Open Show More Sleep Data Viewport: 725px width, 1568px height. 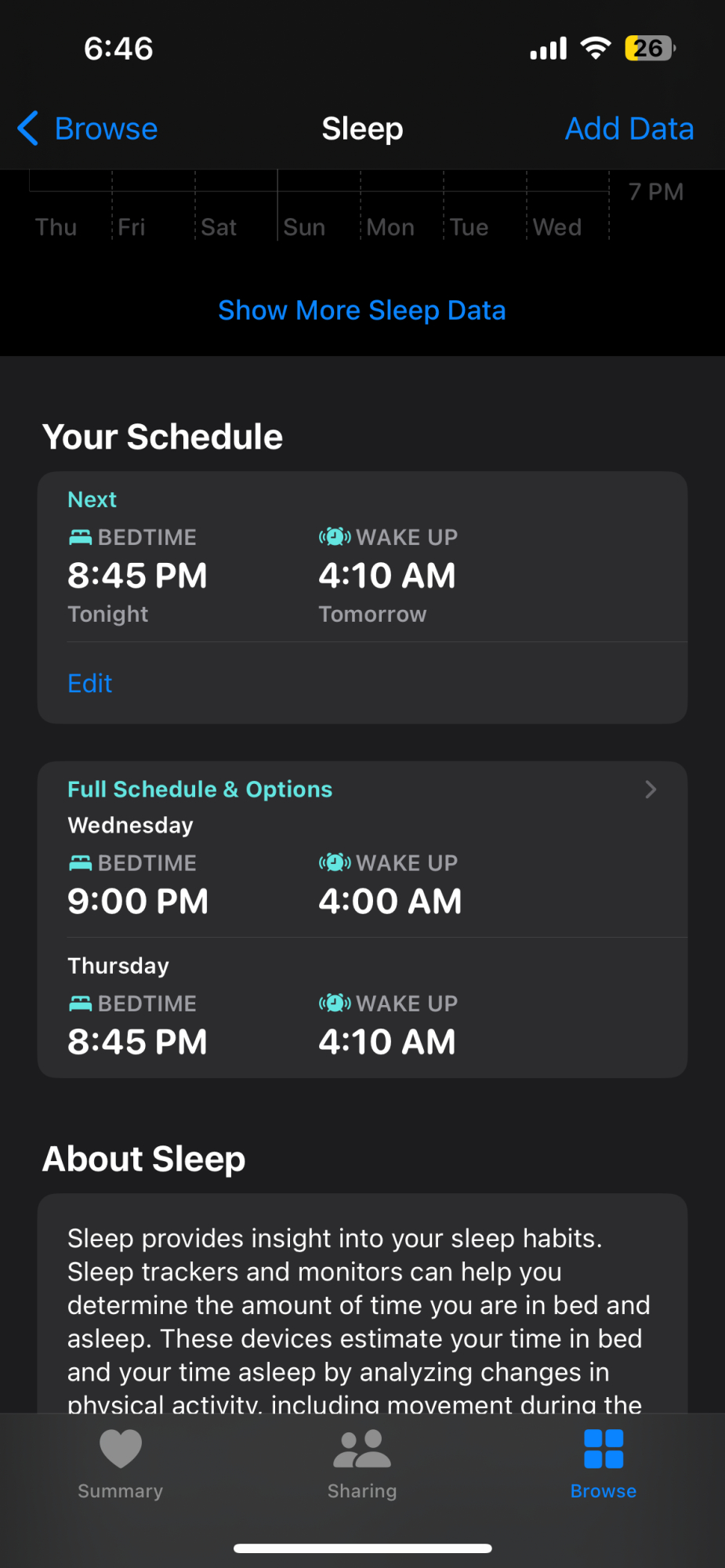[x=362, y=310]
